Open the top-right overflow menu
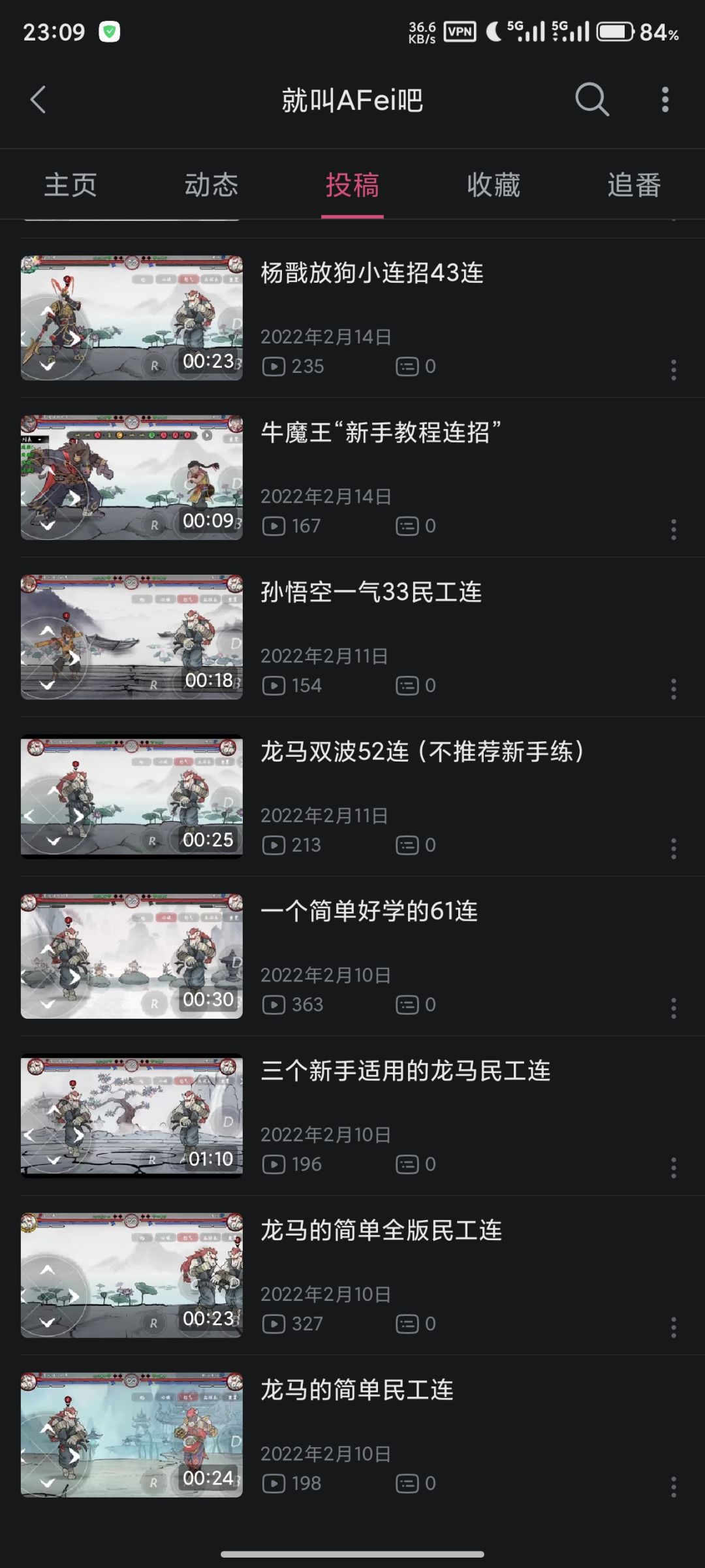Image resolution: width=705 pixels, height=1568 pixels. tap(665, 100)
